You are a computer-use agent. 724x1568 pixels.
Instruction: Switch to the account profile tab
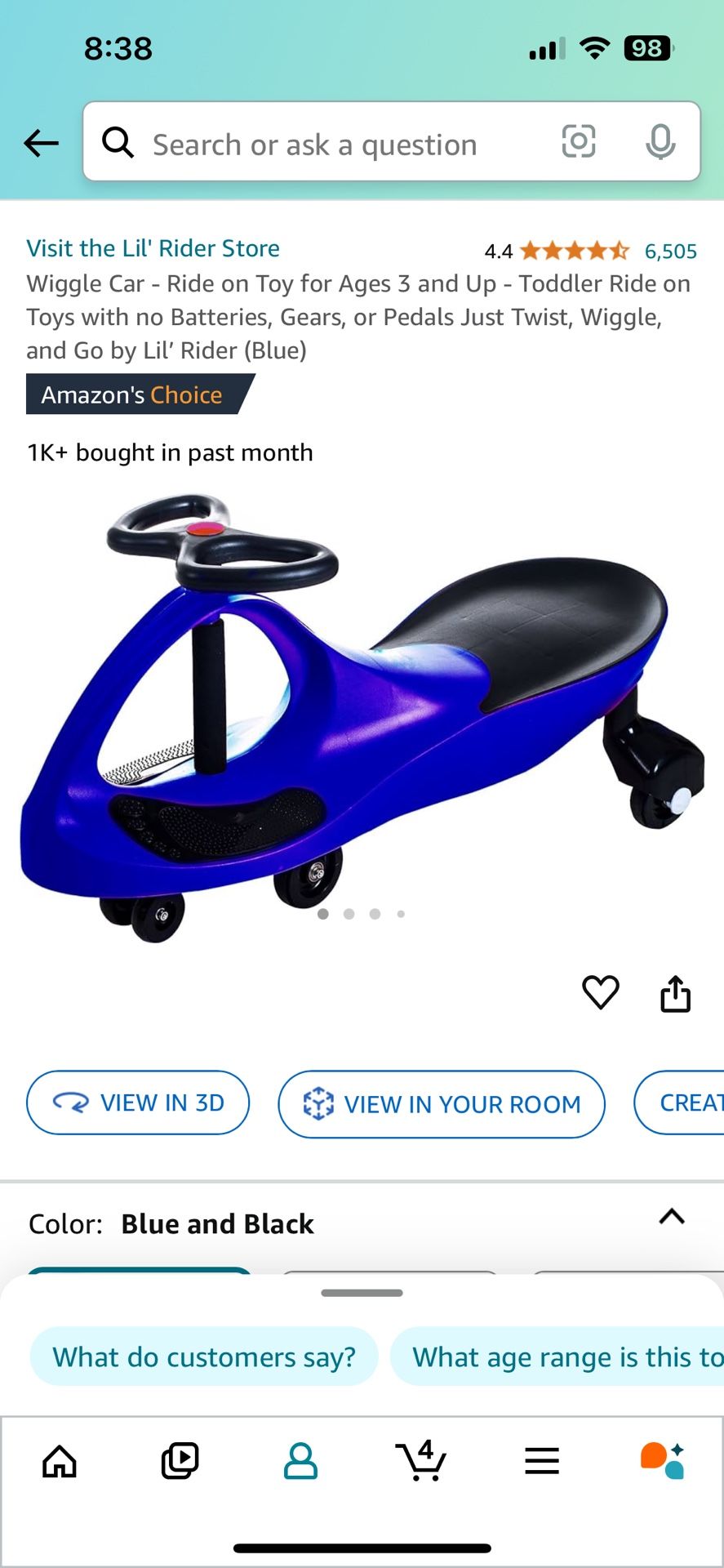[x=300, y=1461]
